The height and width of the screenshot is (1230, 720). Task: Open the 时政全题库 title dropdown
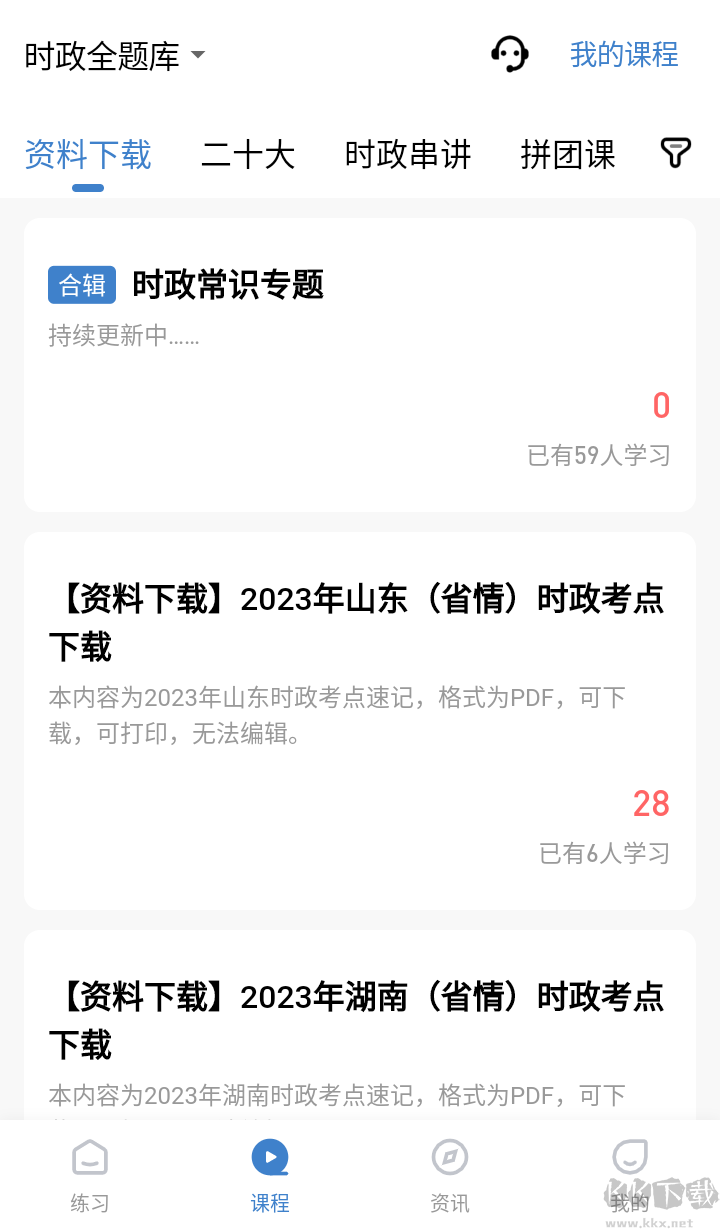click(x=100, y=55)
